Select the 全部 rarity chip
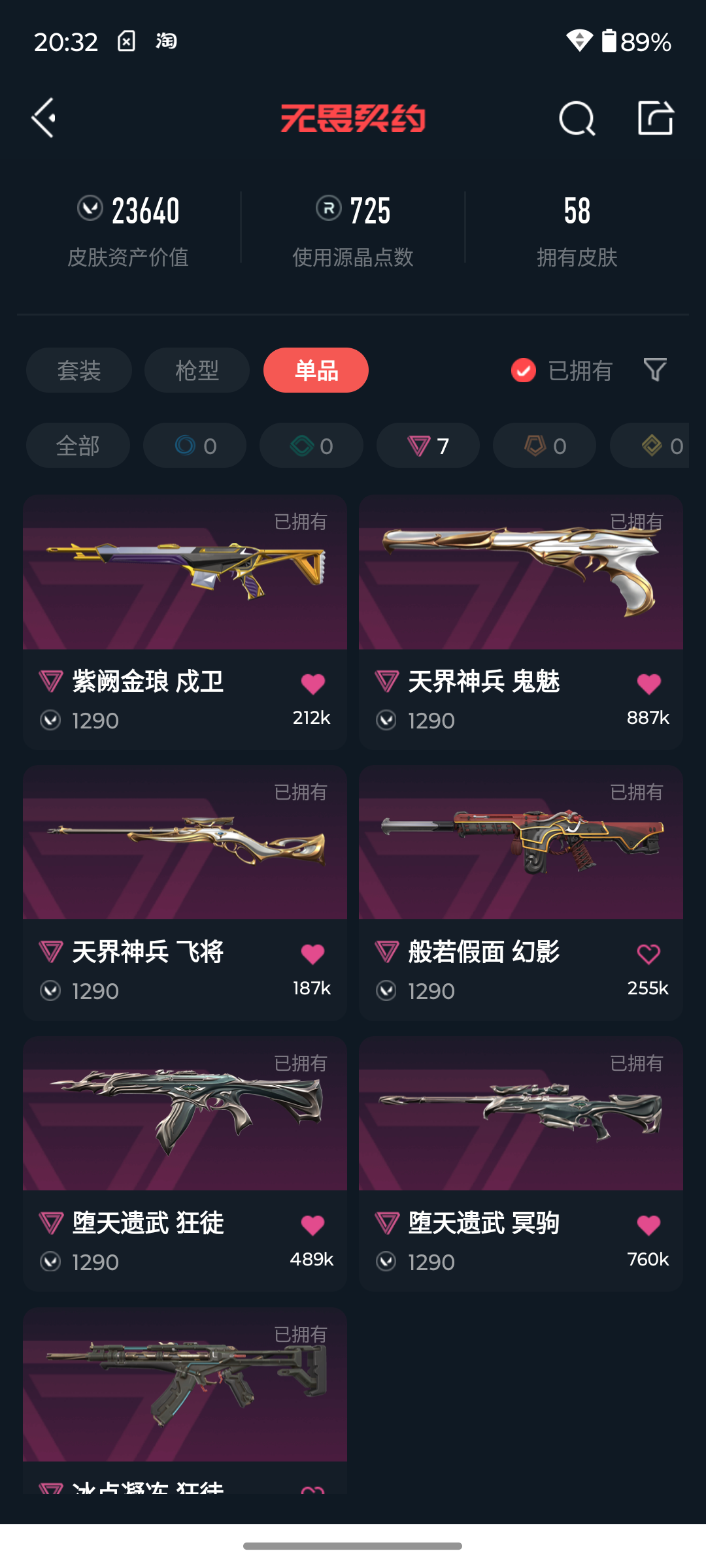 point(78,446)
